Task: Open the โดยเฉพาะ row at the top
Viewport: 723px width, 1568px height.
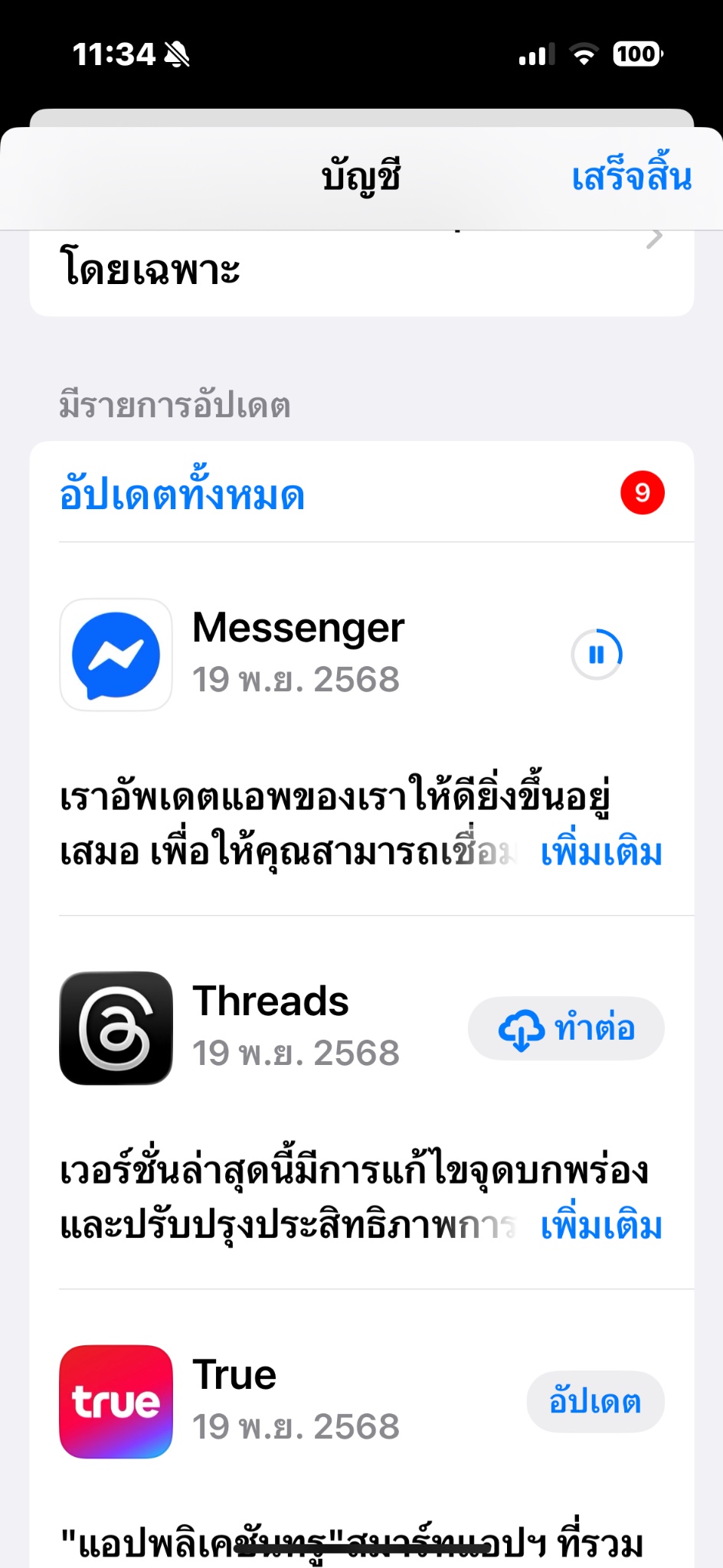Action: pyautogui.click(x=361, y=269)
